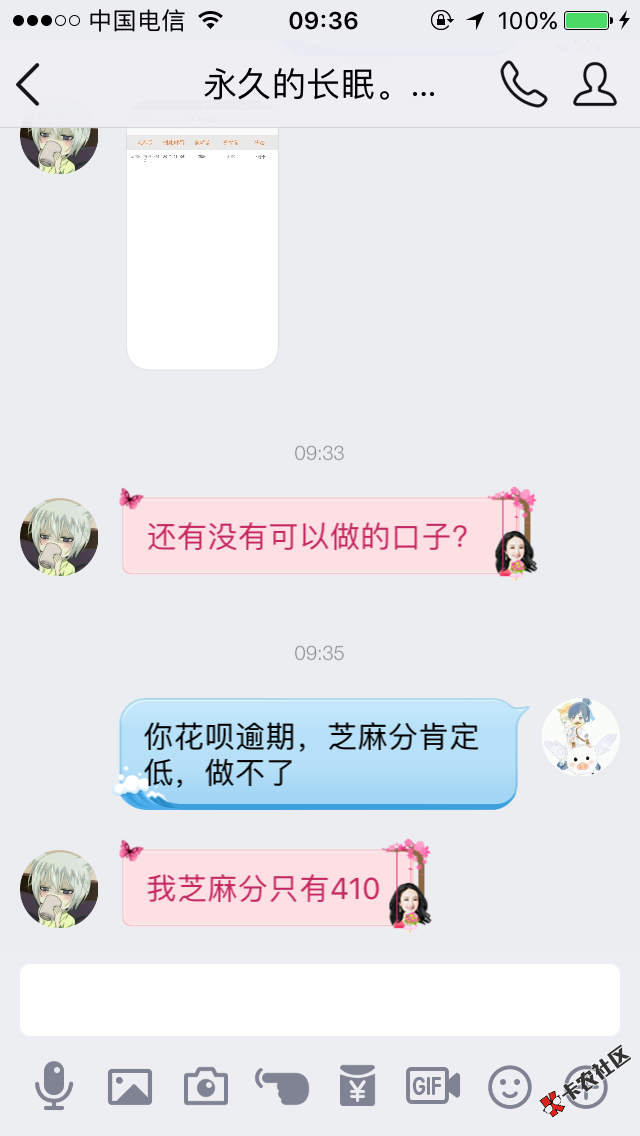Screen dimensions: 640x1136
Task: Open the photo gallery picker
Action: 130,1086
